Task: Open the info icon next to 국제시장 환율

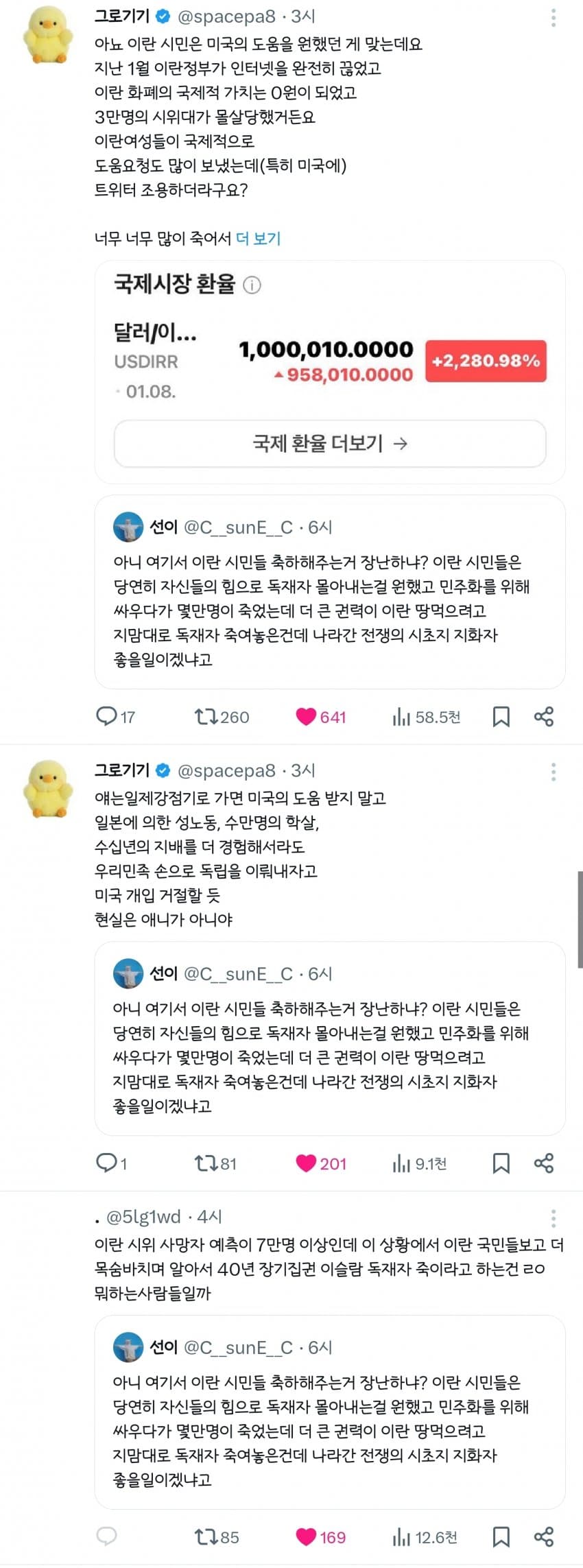Action: coord(252,285)
